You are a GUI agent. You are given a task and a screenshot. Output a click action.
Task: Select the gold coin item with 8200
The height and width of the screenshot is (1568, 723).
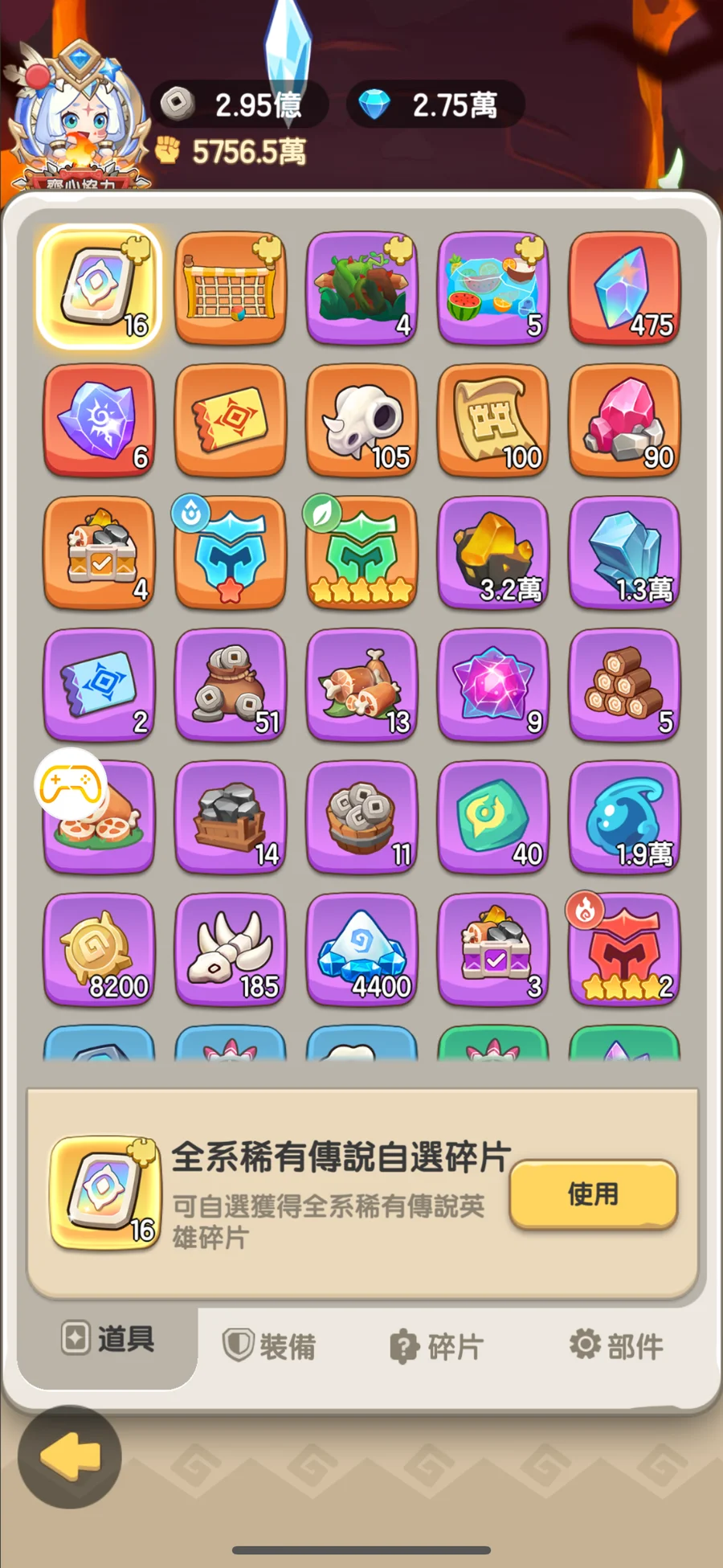(99, 949)
